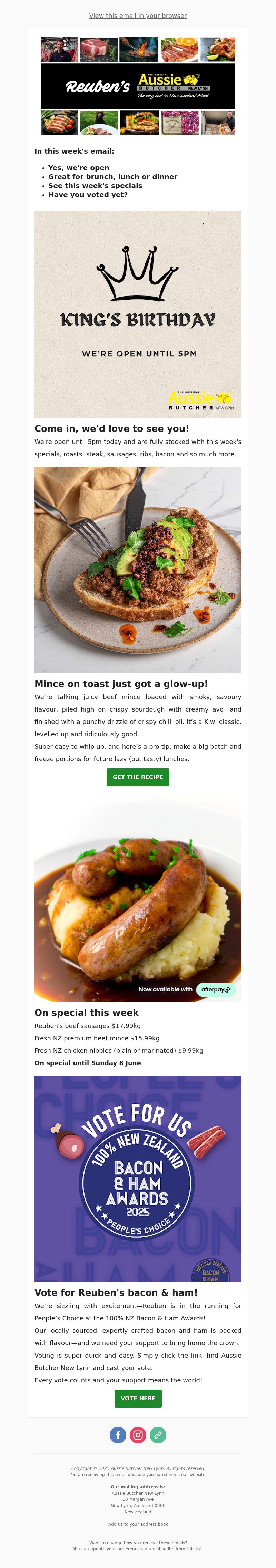Tap the GET THE RECIPE button
The image size is (276, 1568).
point(138,777)
